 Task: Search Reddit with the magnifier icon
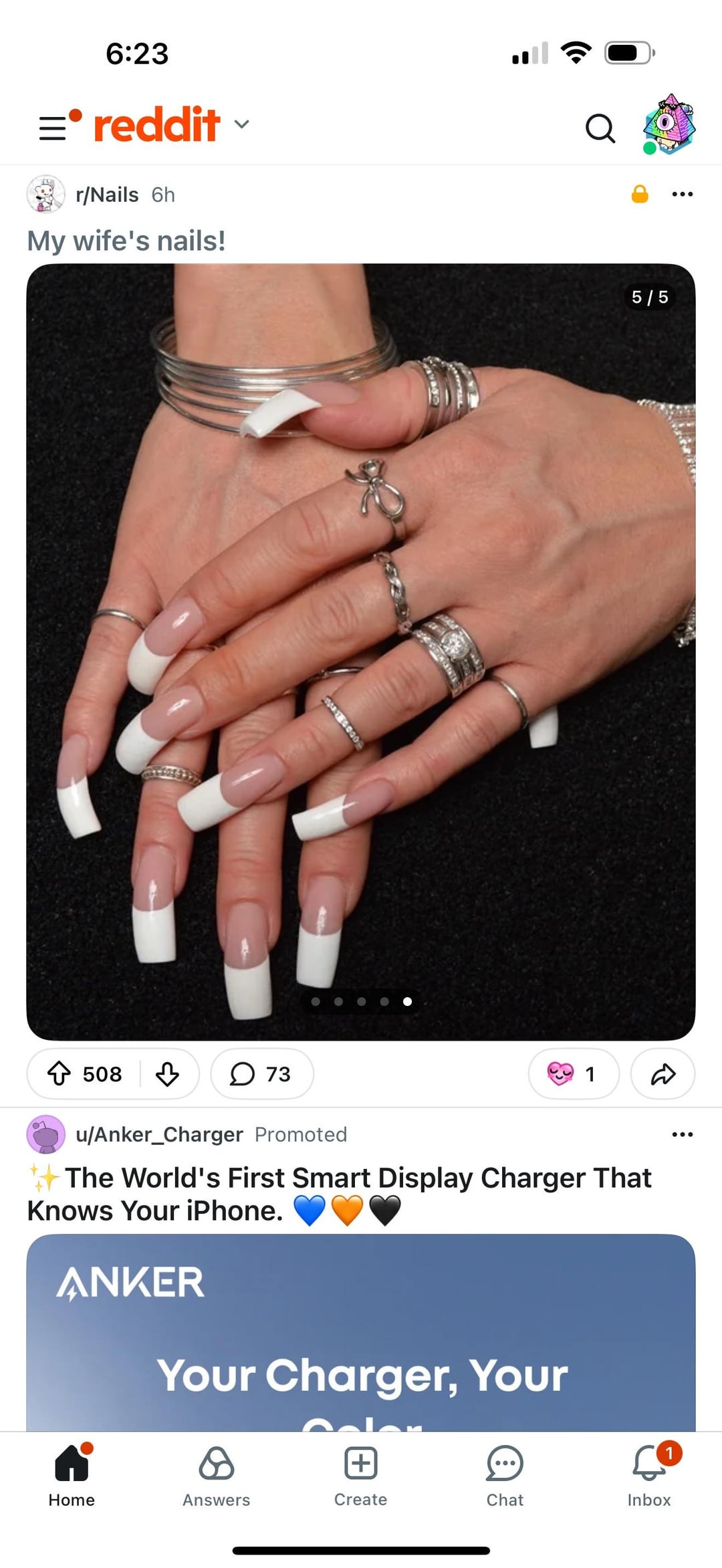pos(600,128)
